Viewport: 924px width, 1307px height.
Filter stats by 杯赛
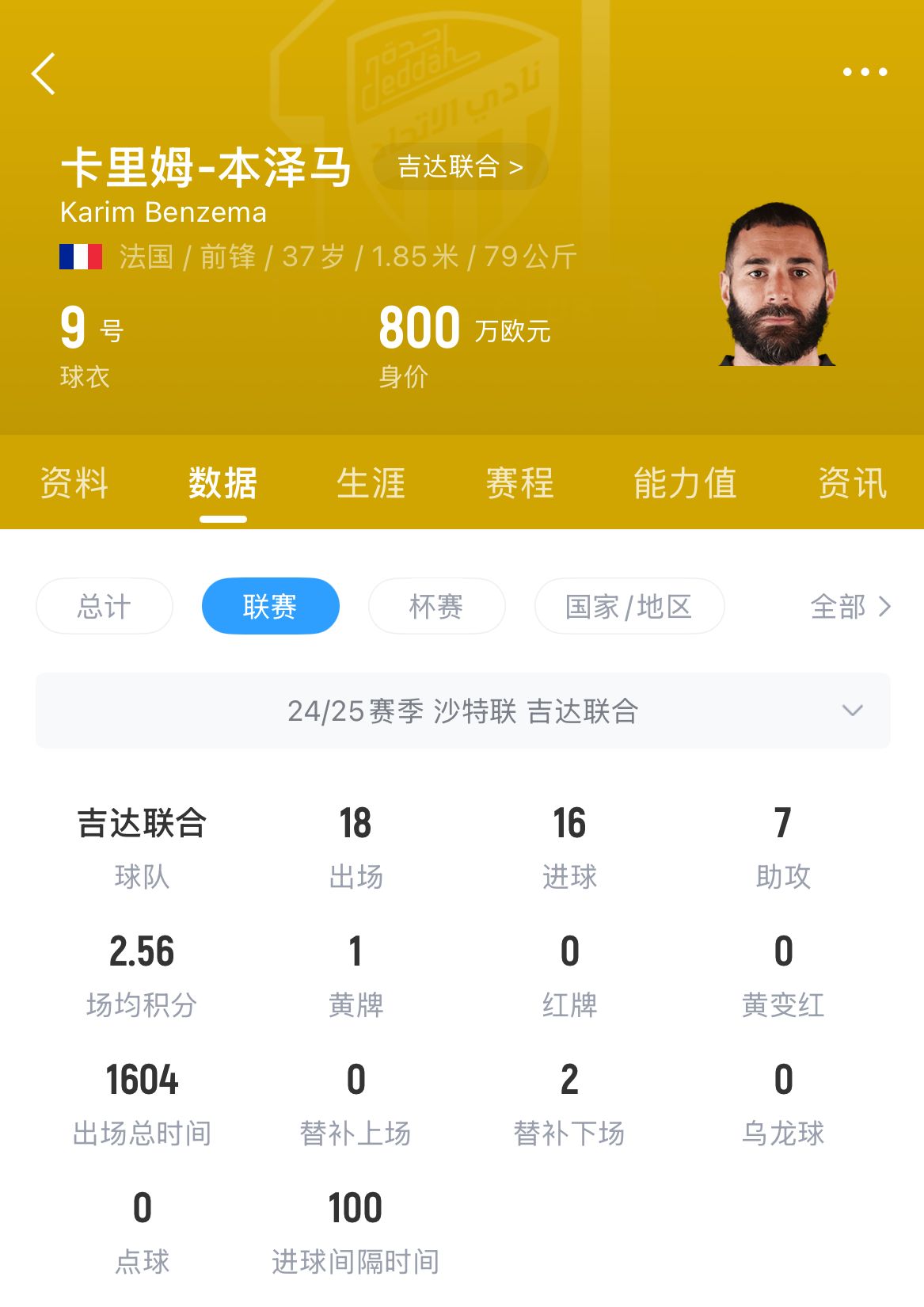tap(436, 607)
